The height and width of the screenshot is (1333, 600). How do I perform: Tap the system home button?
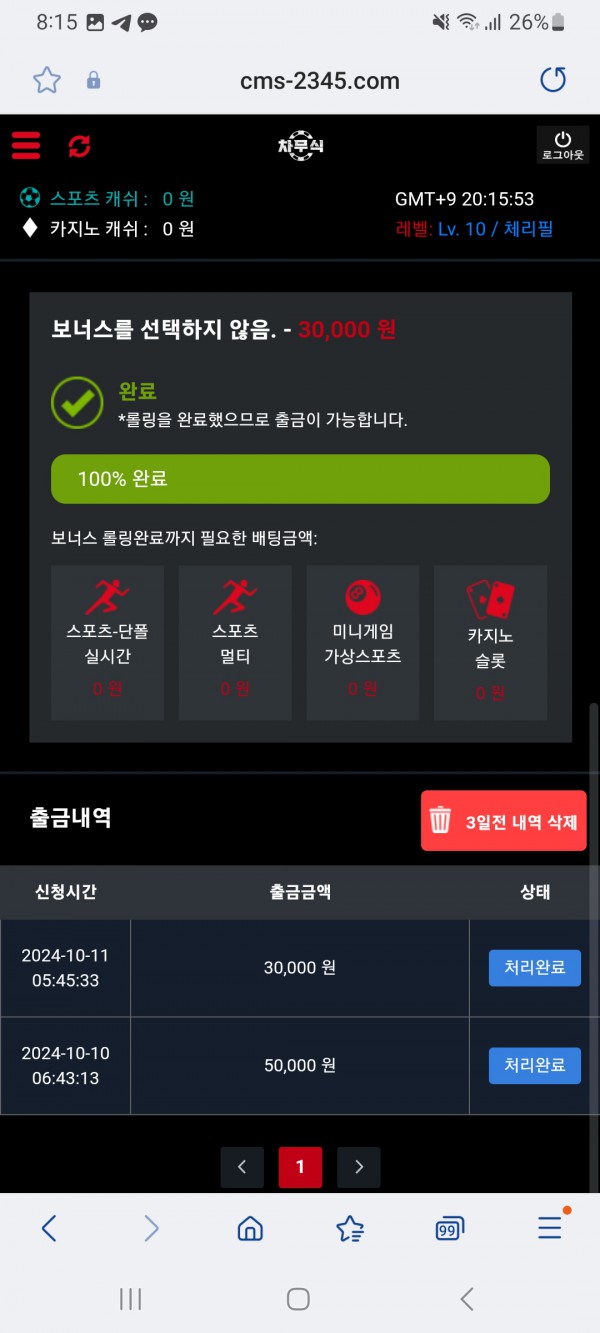point(298,1299)
